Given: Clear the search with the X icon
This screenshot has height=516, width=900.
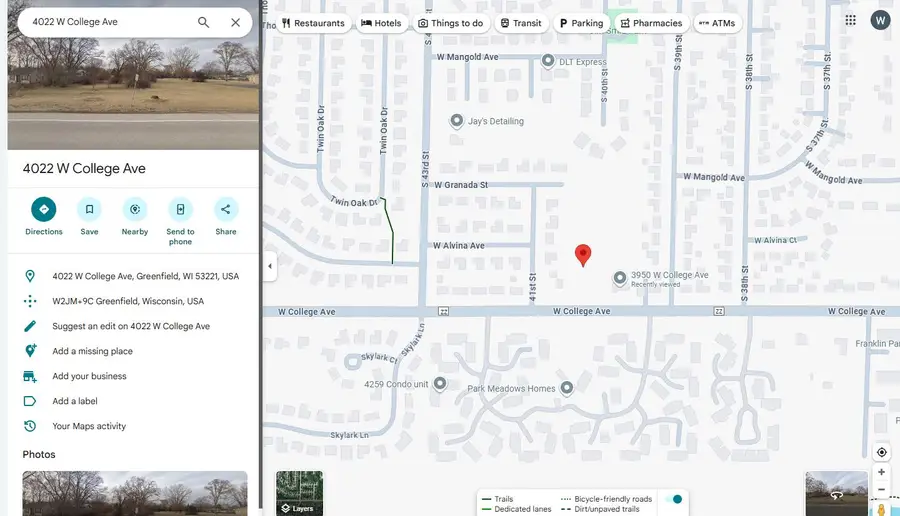Looking at the screenshot, I should 235,22.
